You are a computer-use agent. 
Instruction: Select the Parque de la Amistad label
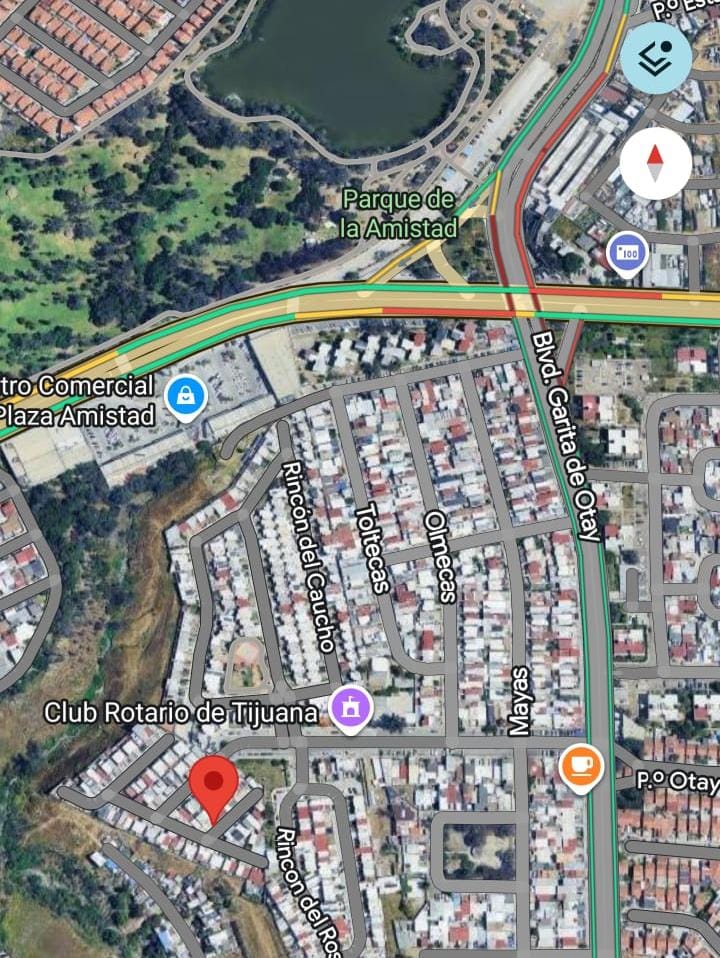click(x=398, y=213)
